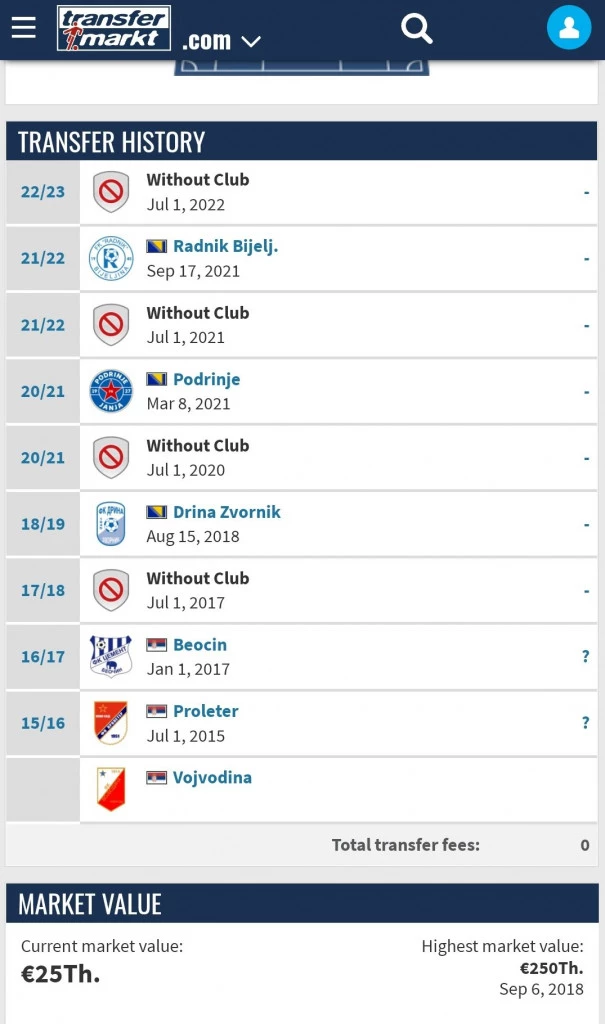The width and height of the screenshot is (605, 1024).
Task: Open the hamburger menu
Action: click(x=24, y=28)
